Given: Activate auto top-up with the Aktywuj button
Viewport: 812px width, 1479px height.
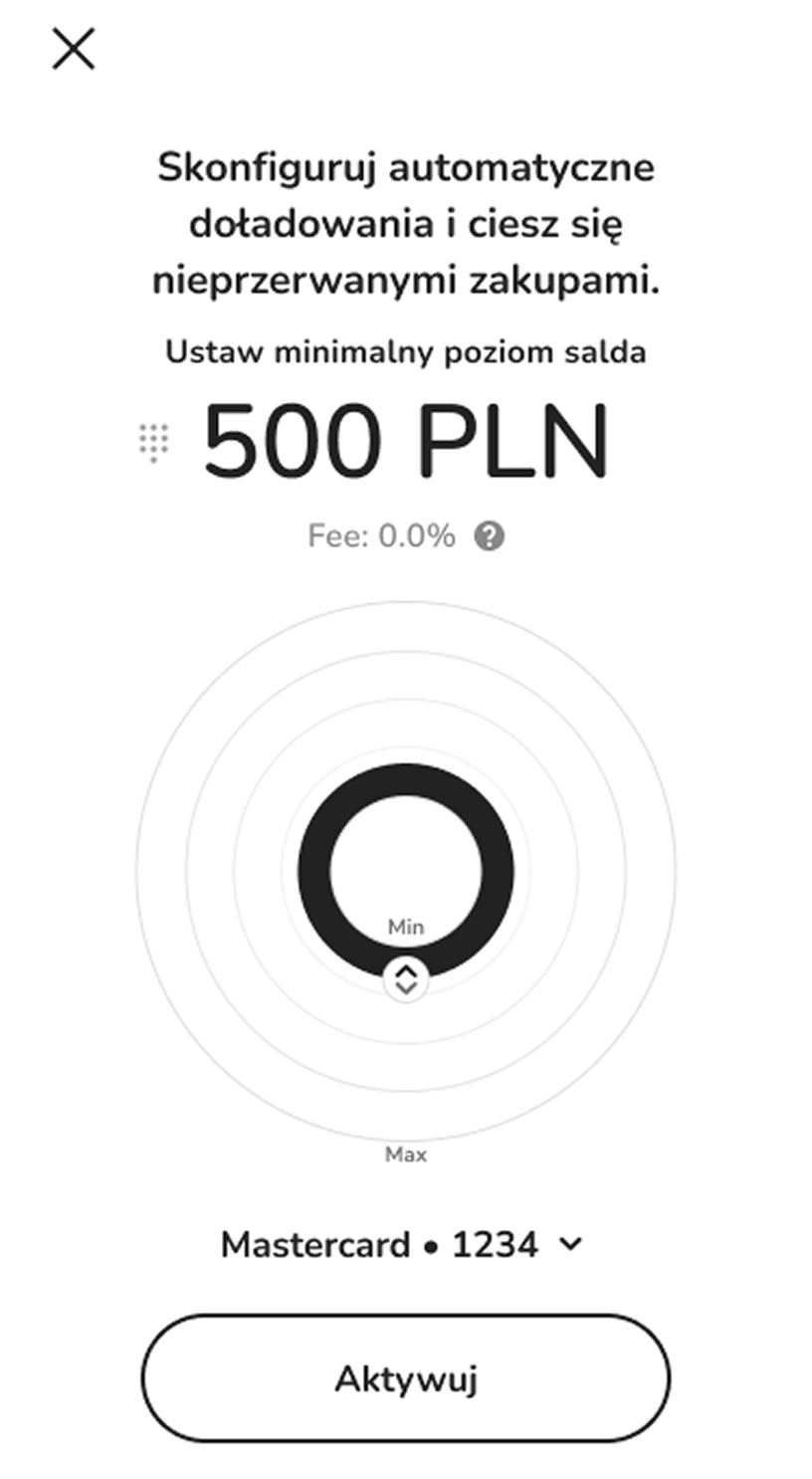Looking at the screenshot, I should (x=406, y=1378).
